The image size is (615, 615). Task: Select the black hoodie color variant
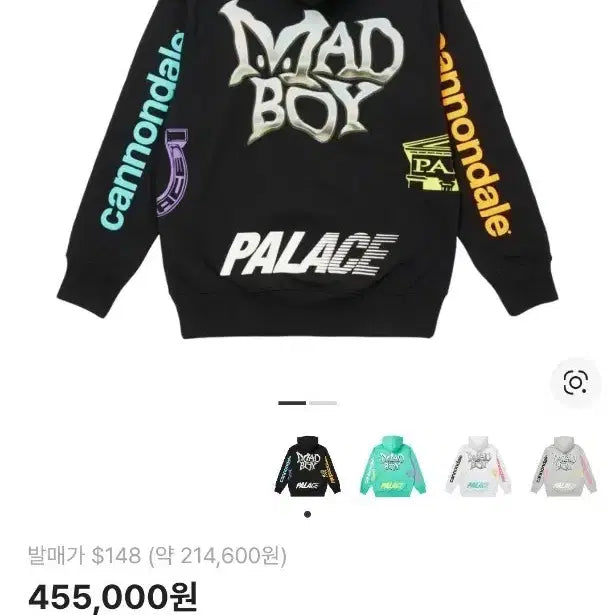(x=306, y=467)
